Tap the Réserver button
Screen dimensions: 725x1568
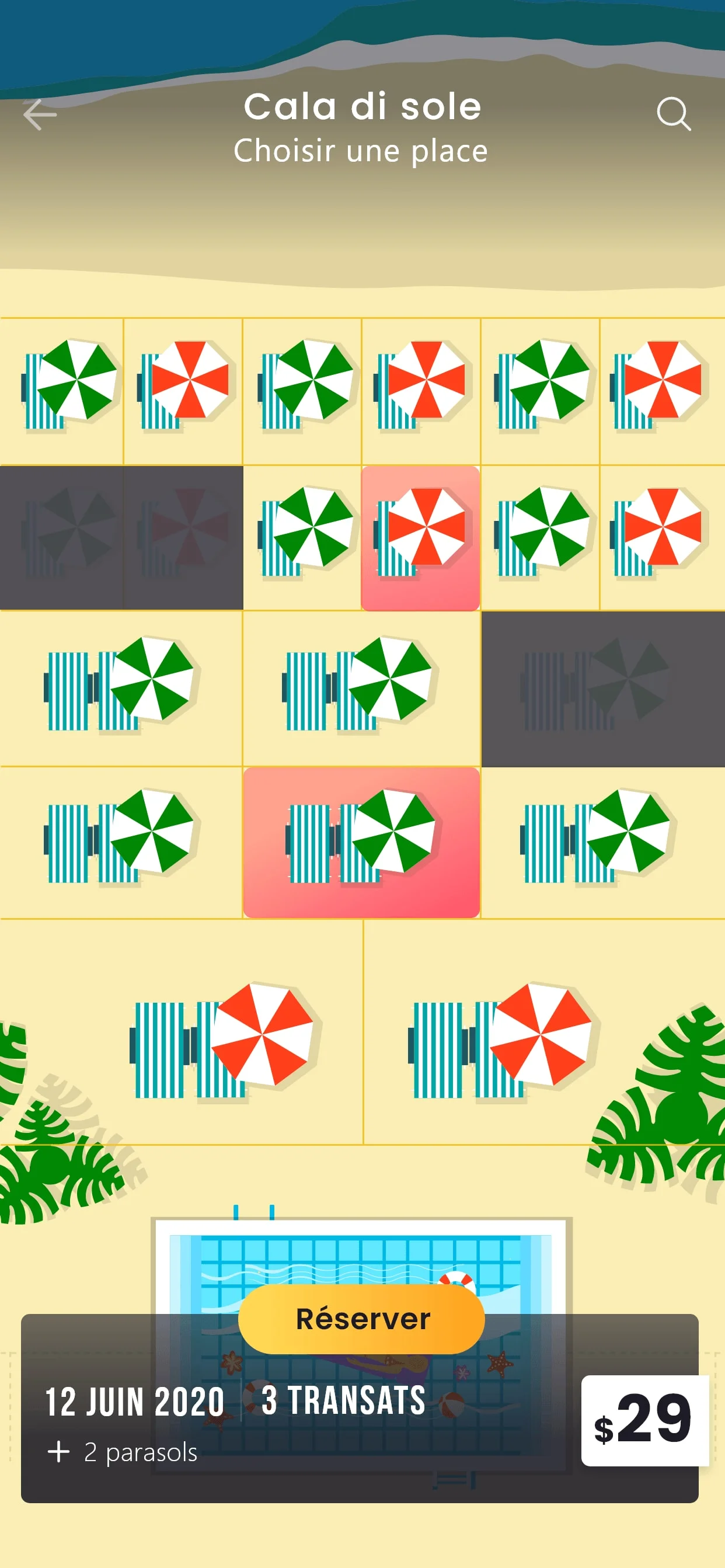tap(361, 1319)
